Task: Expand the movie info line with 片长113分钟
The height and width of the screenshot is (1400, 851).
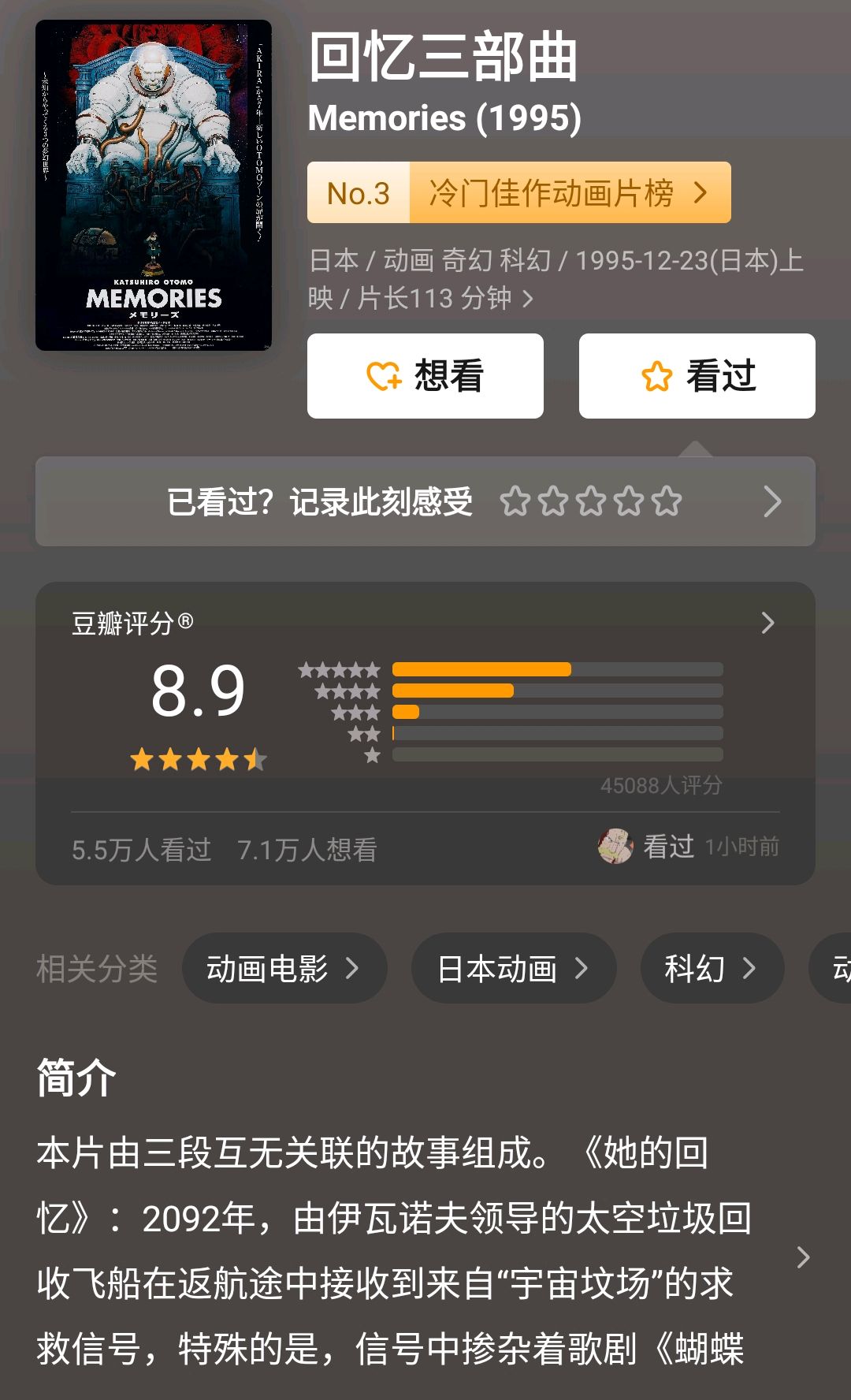Action: [x=527, y=299]
